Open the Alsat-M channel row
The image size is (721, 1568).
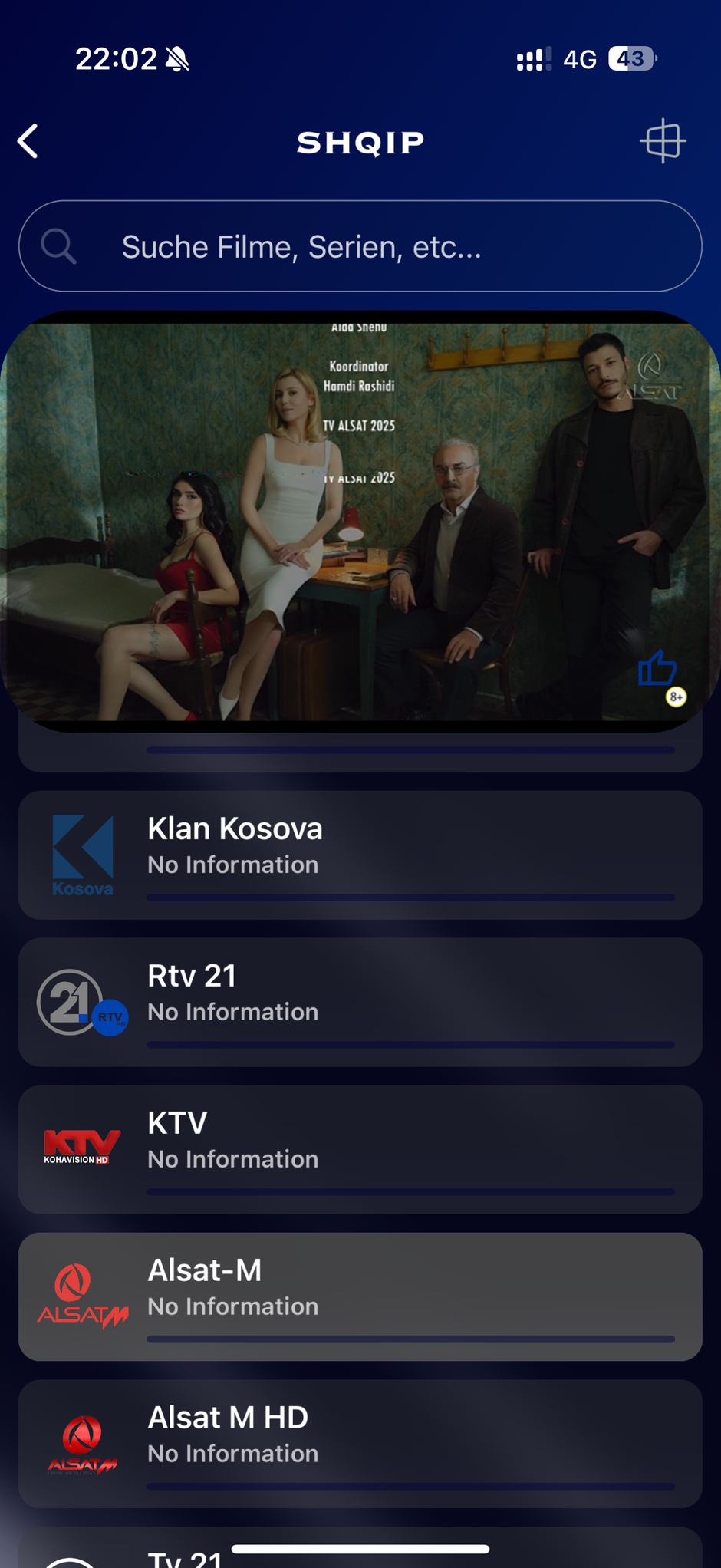click(x=360, y=1296)
